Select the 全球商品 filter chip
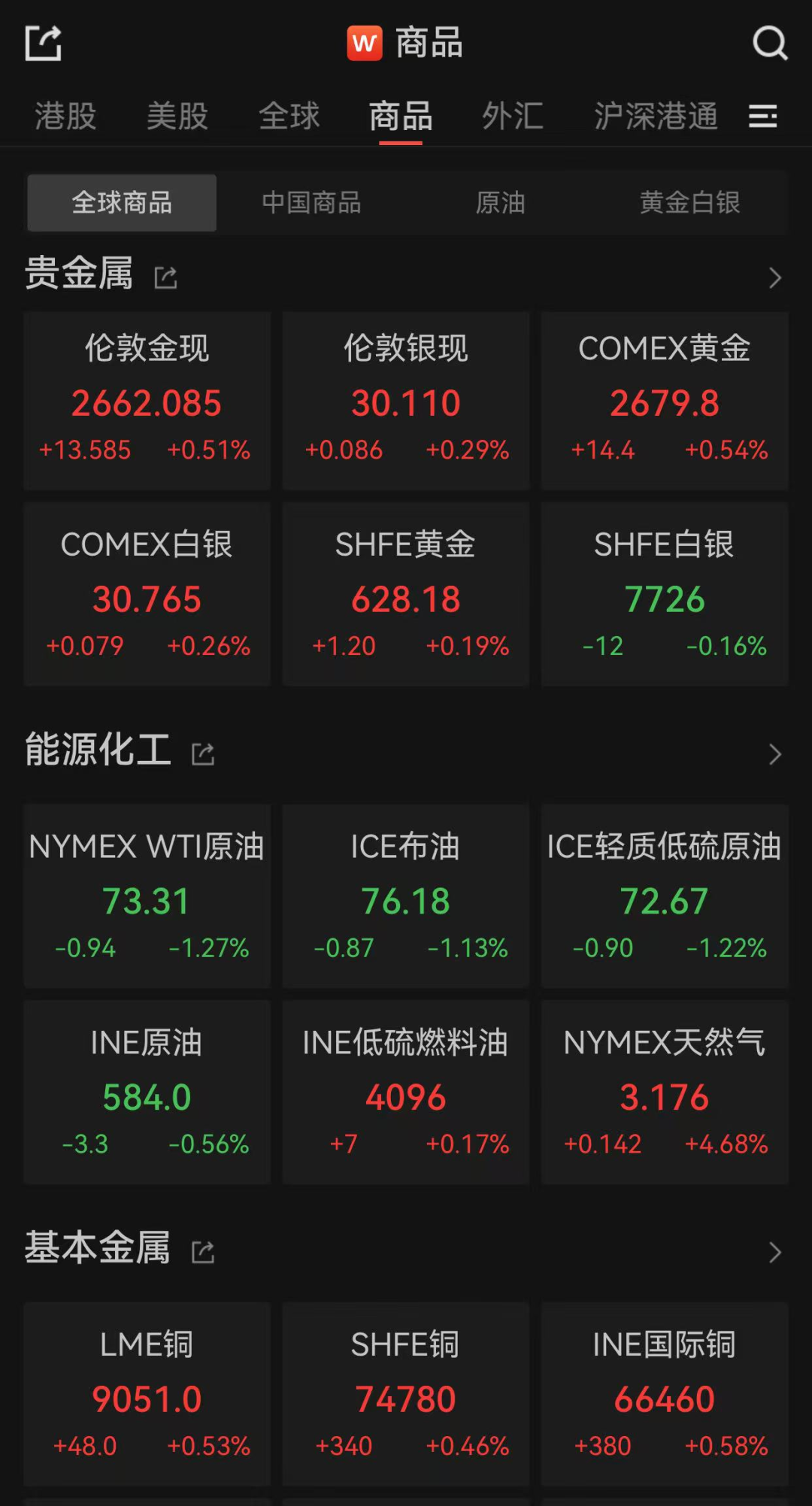The height and width of the screenshot is (1506, 812). (121, 202)
